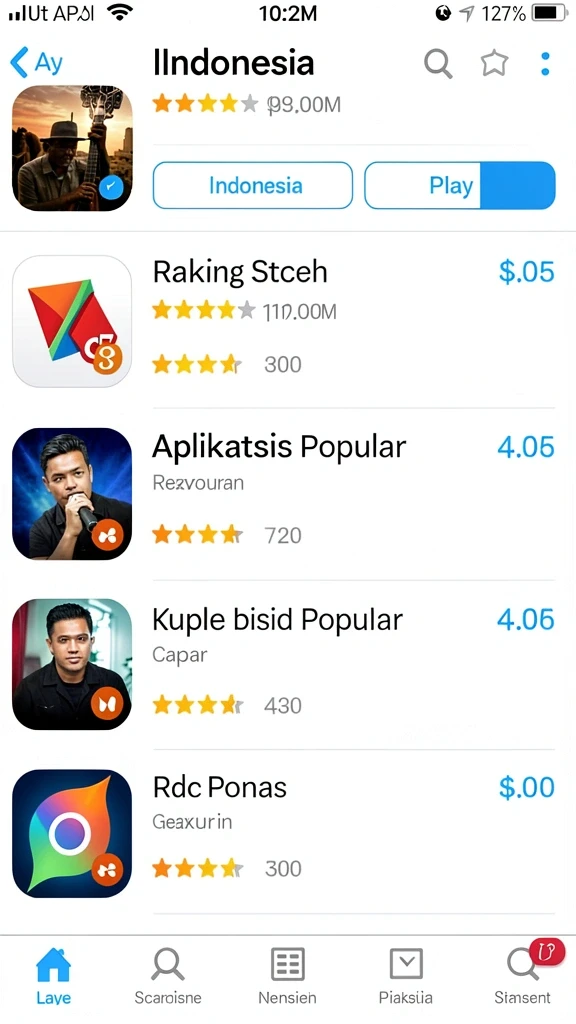Tap the 4.06 price on Kuple bisid Popular
This screenshot has height=1024, width=576.
click(x=526, y=619)
